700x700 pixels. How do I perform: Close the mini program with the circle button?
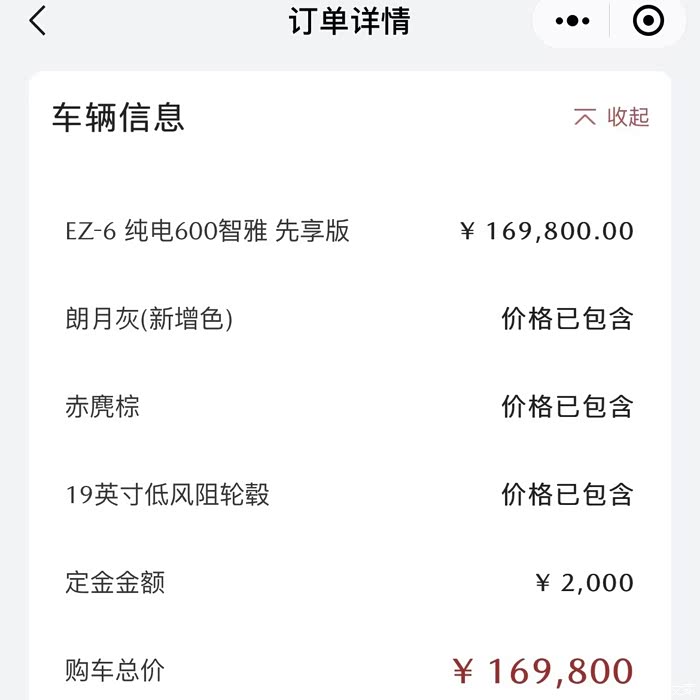(x=648, y=21)
